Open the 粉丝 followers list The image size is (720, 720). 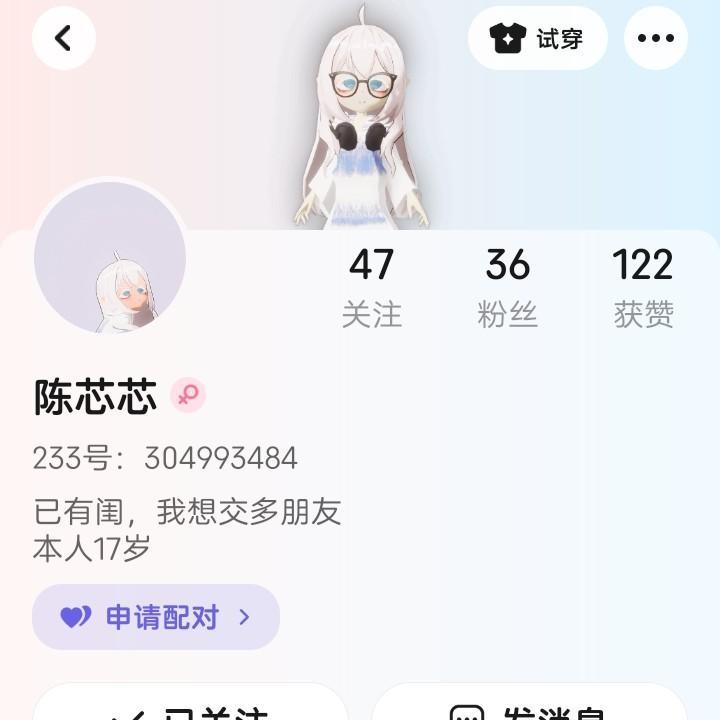point(507,287)
